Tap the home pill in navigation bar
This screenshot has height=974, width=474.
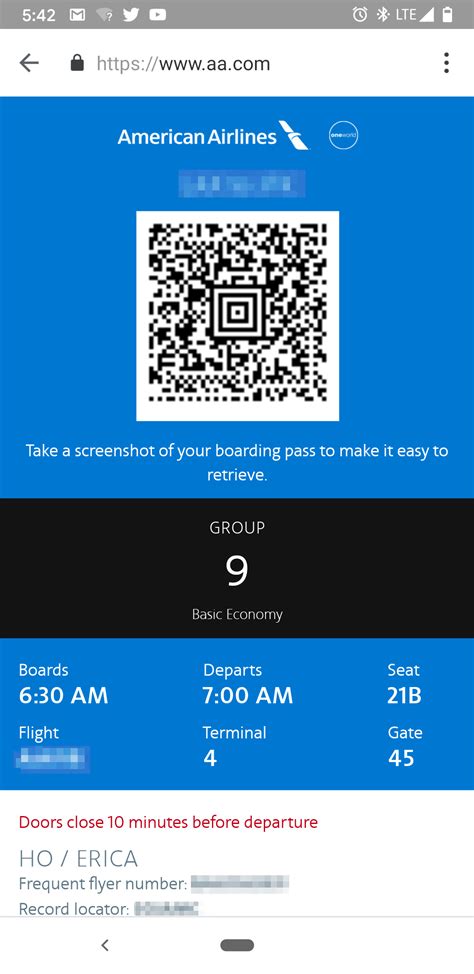237,945
